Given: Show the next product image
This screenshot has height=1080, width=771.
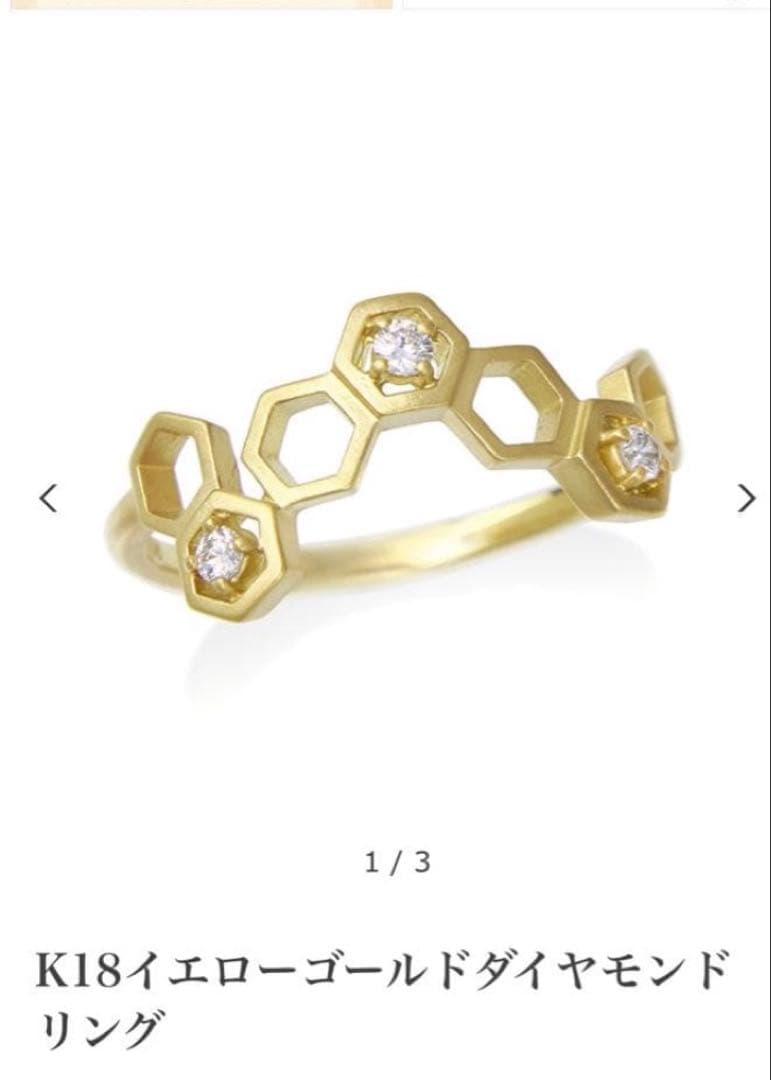Looking at the screenshot, I should point(746,497).
